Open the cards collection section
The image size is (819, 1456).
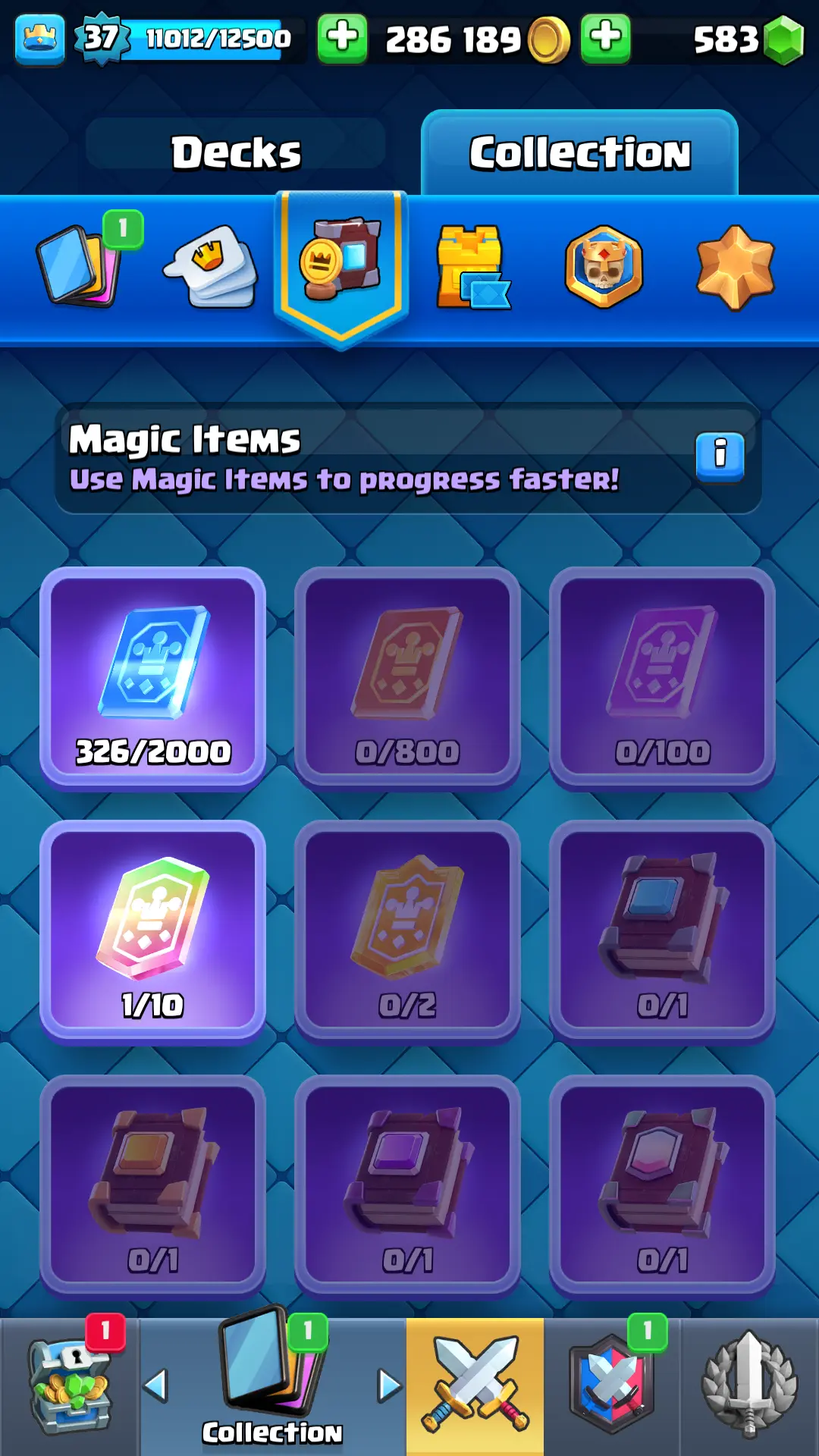tap(80, 265)
